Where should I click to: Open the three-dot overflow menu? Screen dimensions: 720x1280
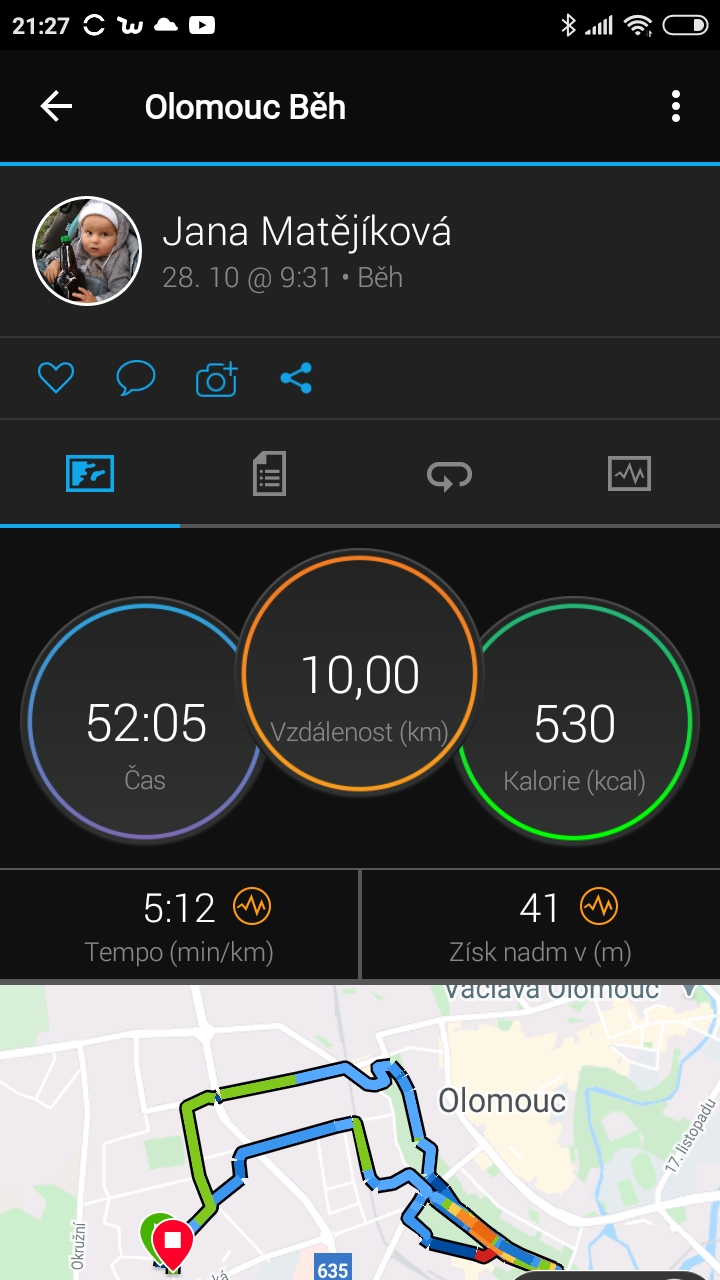coord(676,106)
